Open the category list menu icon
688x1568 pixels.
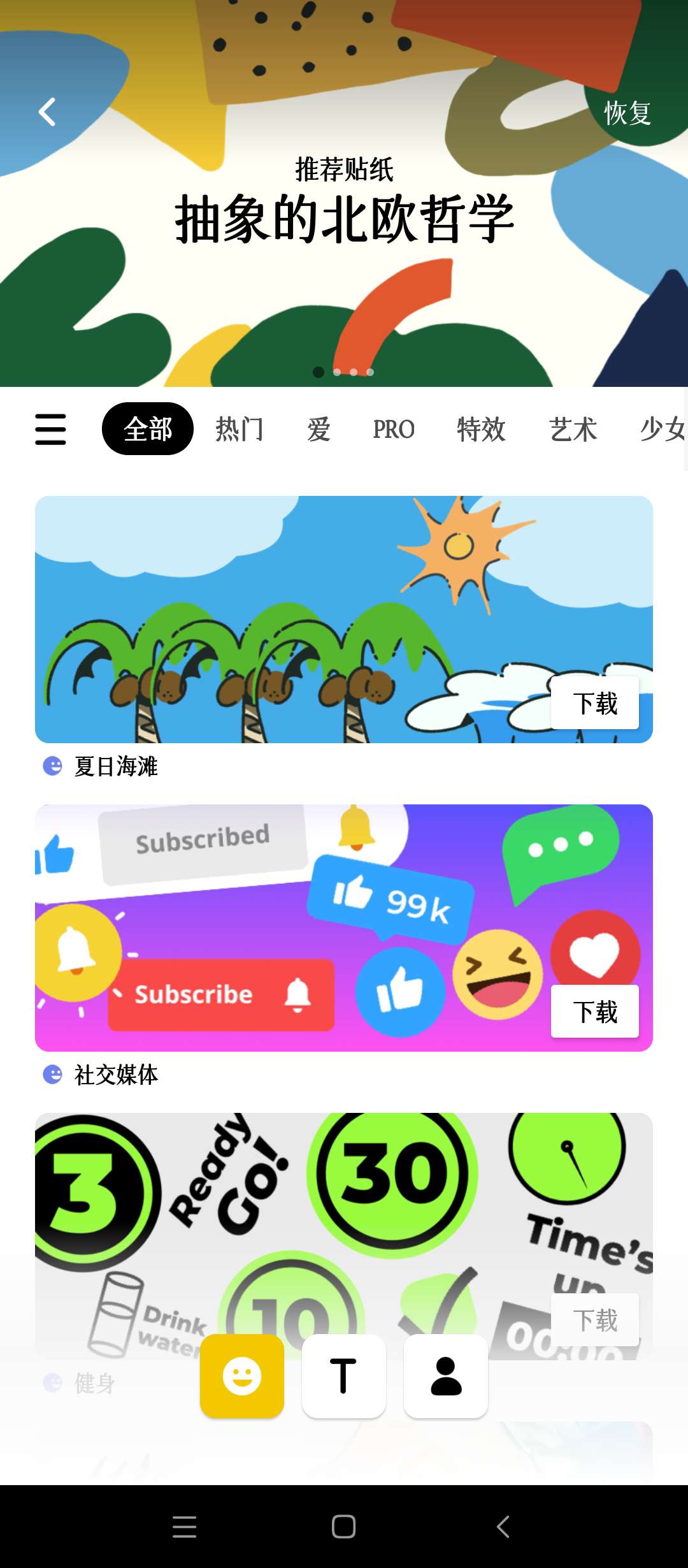(50, 429)
